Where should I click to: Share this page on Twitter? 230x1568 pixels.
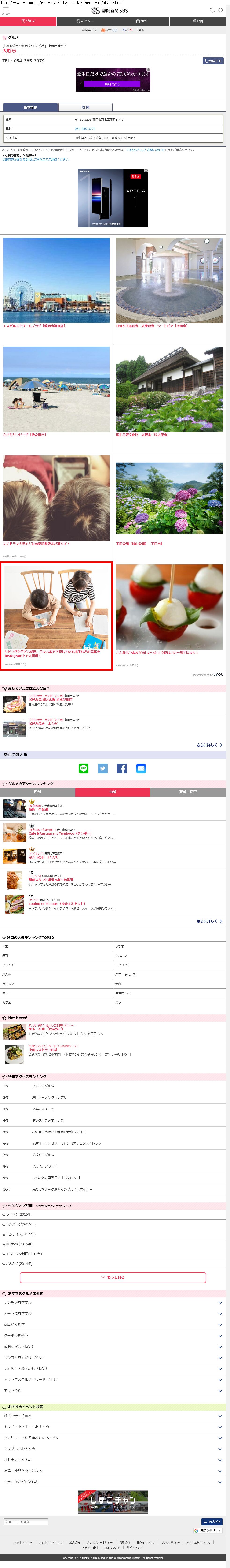pyautogui.click(x=103, y=768)
